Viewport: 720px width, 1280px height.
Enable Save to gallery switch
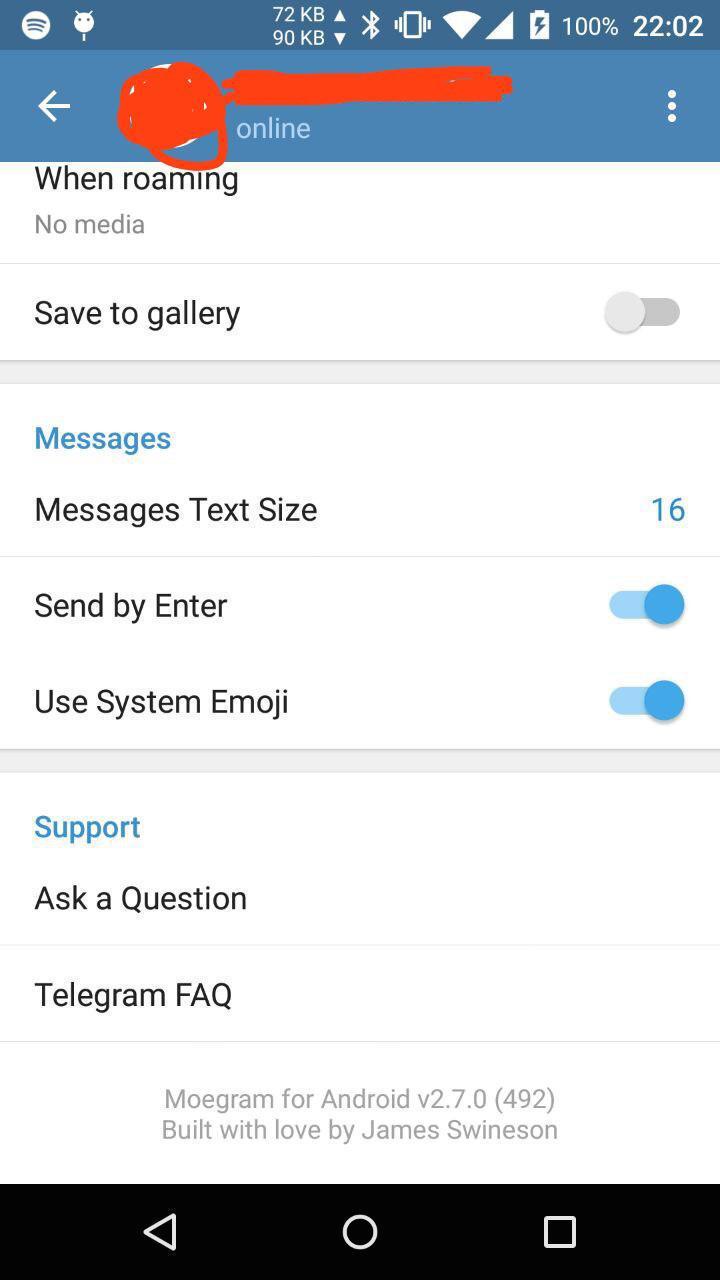pyautogui.click(x=644, y=313)
